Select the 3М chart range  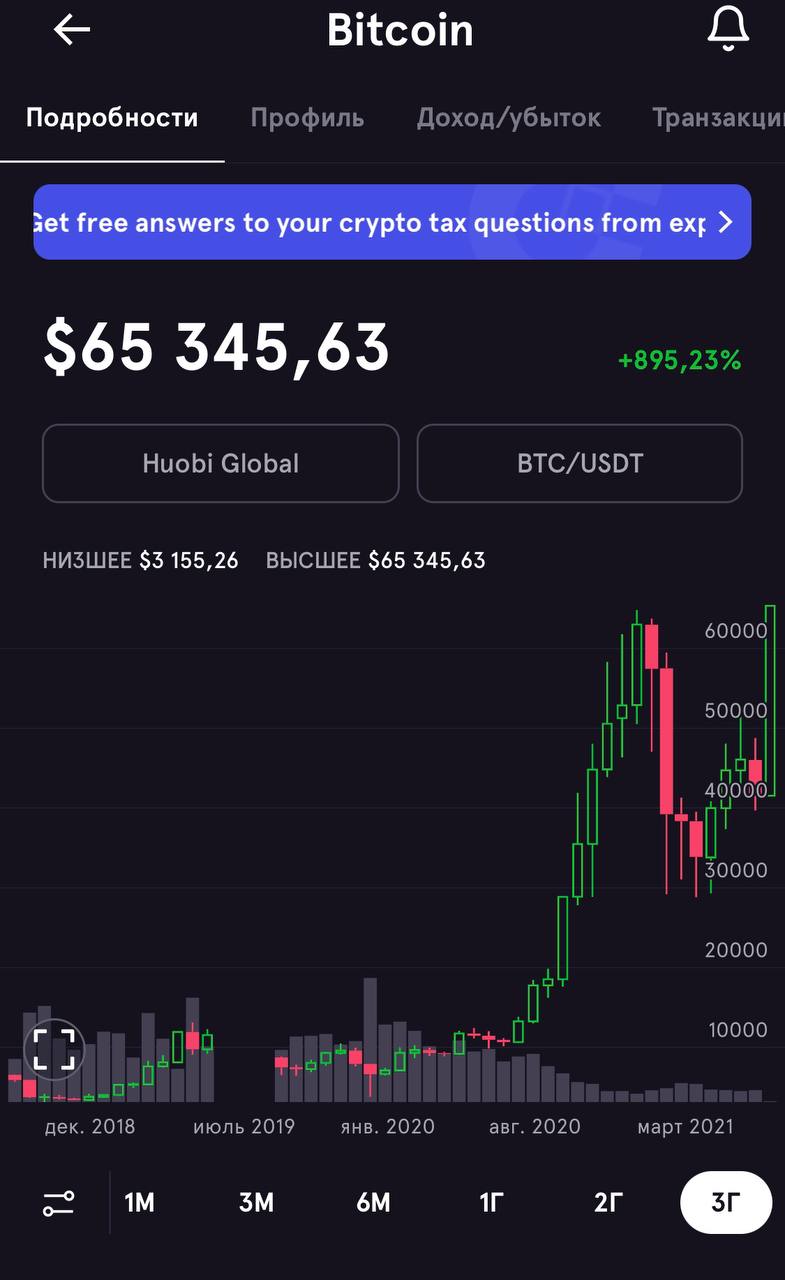click(256, 1202)
